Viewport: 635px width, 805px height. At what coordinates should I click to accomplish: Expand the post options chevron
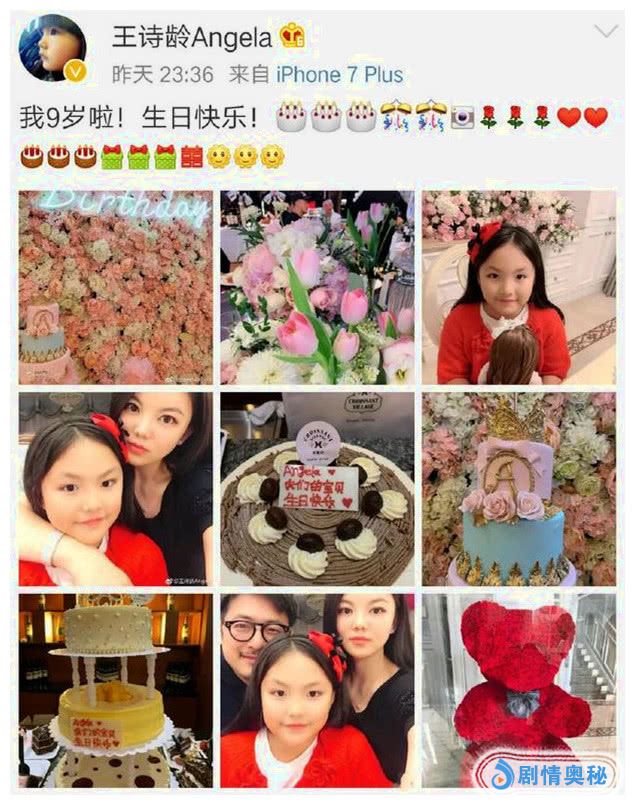[605, 31]
